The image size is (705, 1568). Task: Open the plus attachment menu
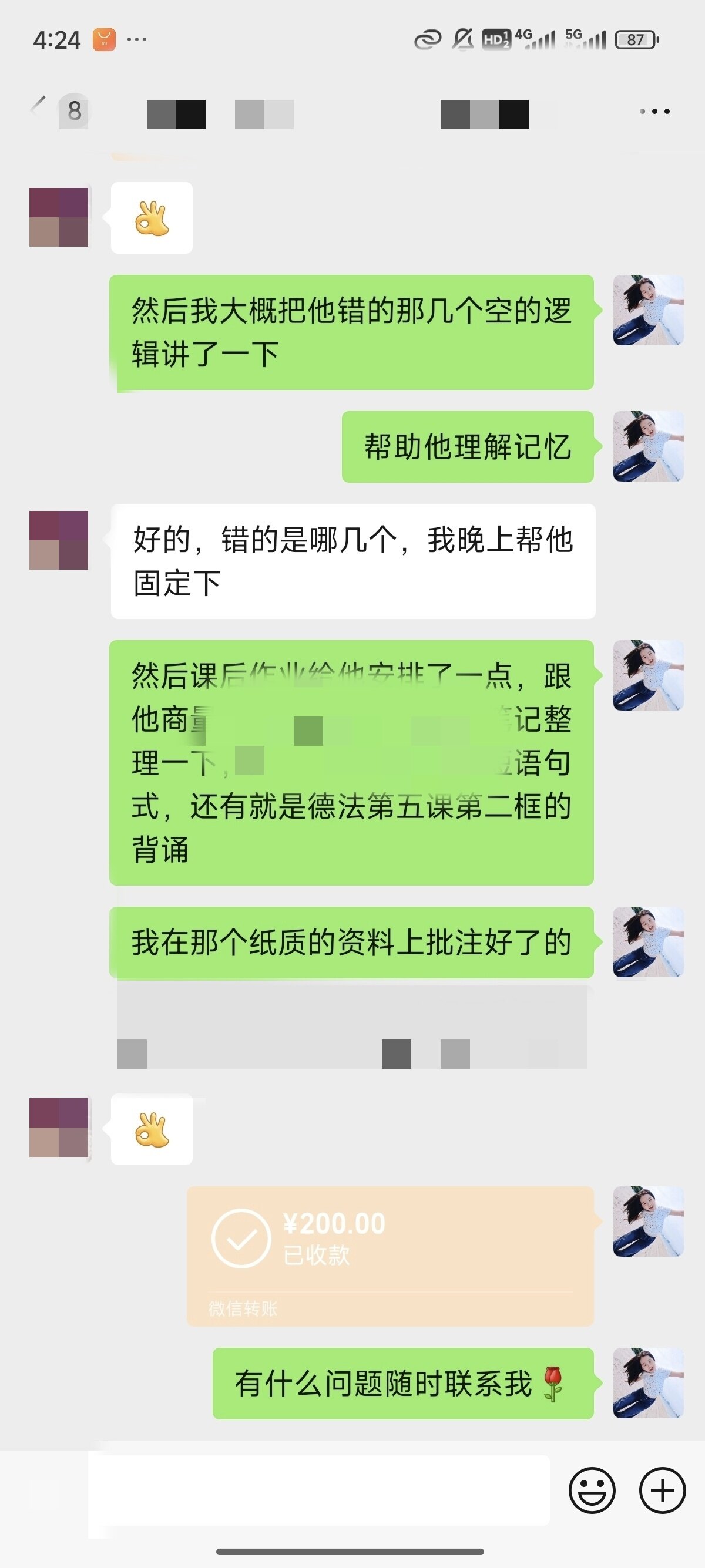click(x=662, y=1490)
